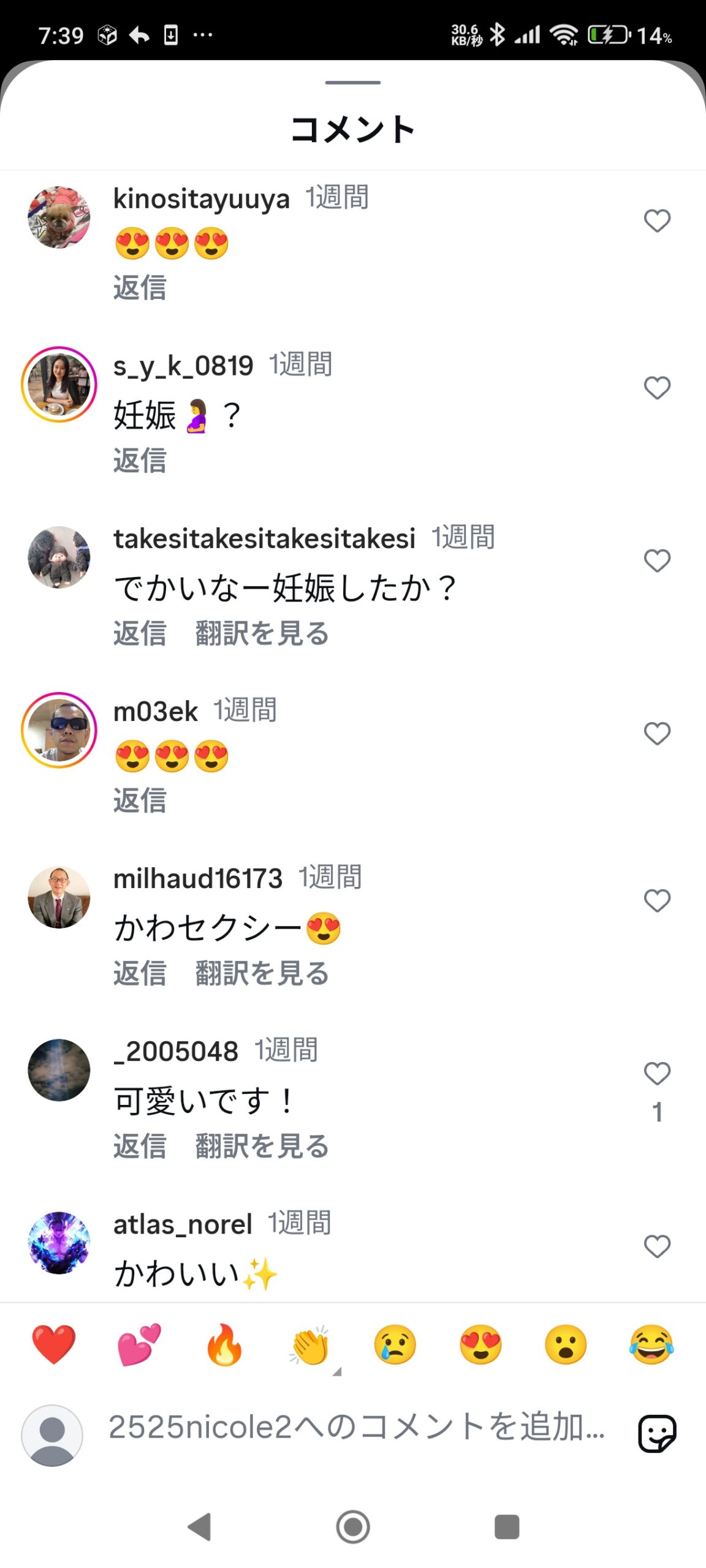Screen dimensions: 706x1568
Task: Like milhaud16173's comment
Action: click(x=657, y=900)
